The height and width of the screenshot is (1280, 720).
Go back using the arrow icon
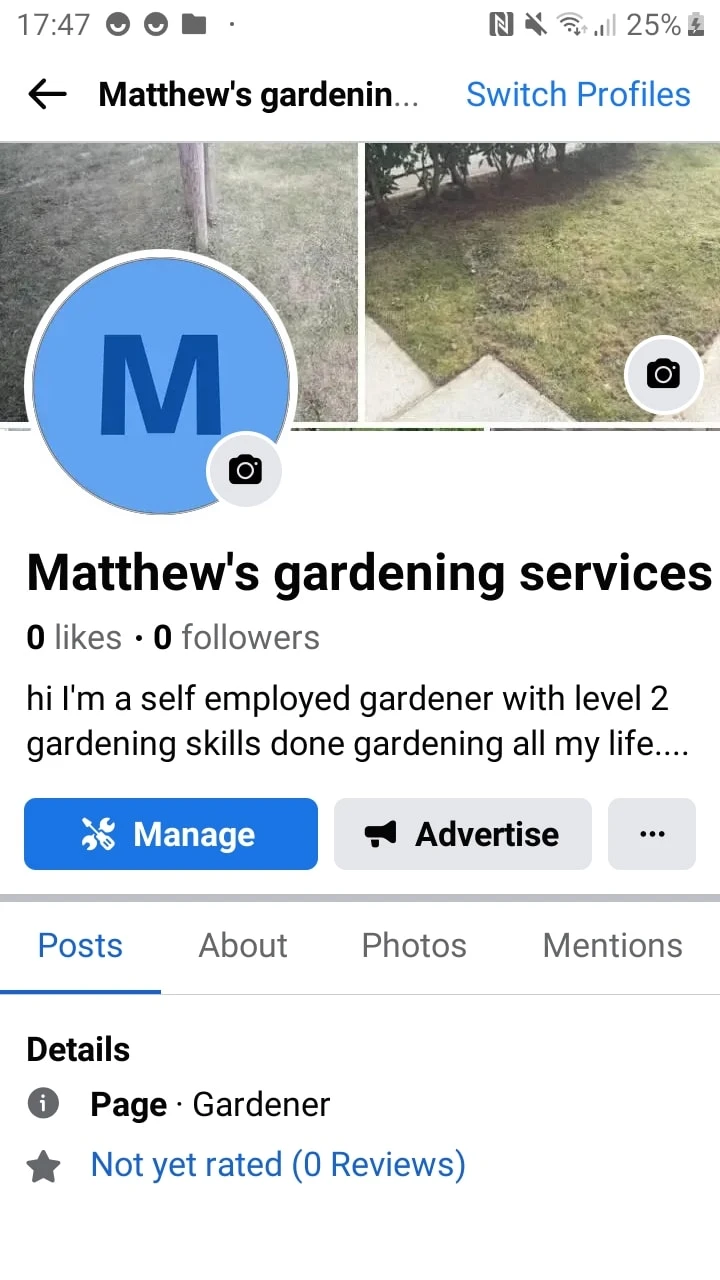point(47,95)
